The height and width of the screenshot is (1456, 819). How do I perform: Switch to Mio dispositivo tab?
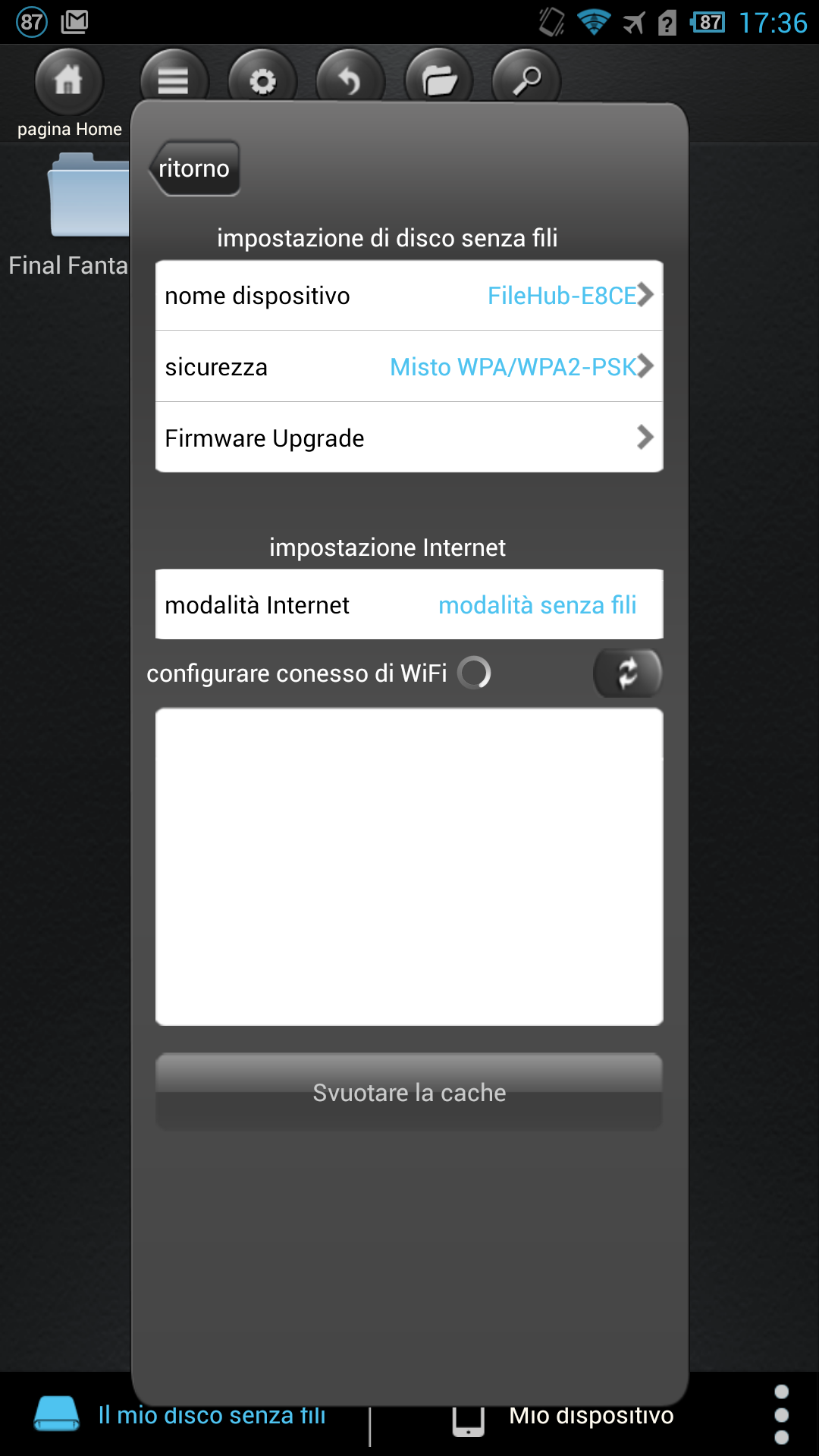[x=563, y=1415]
